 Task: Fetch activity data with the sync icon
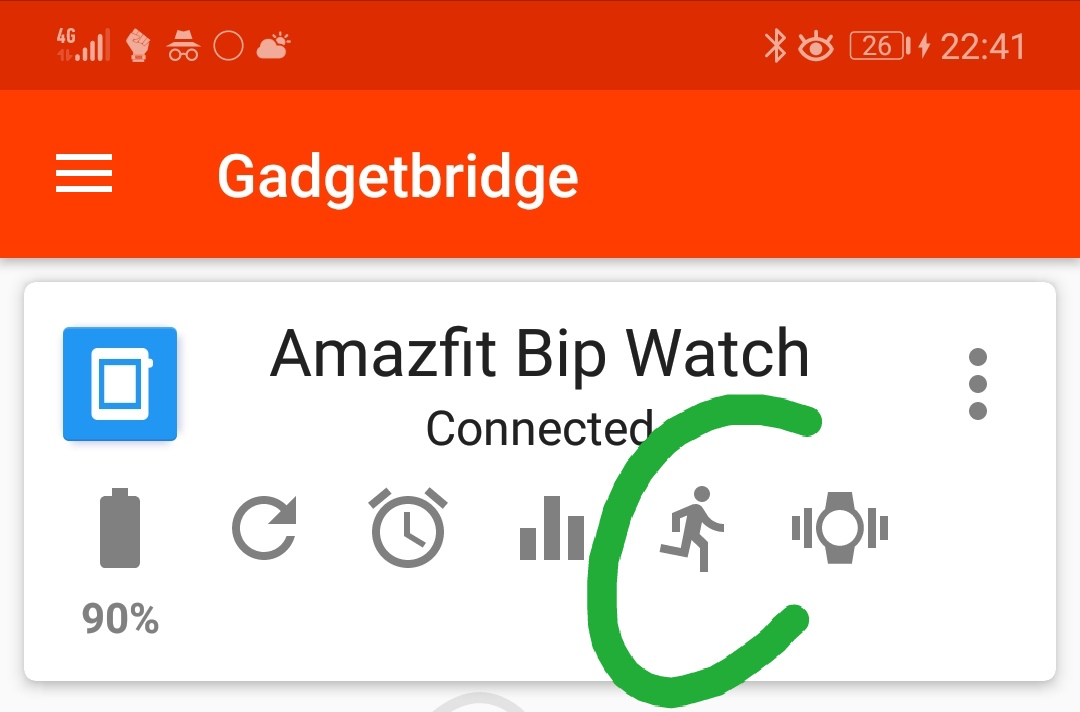265,528
